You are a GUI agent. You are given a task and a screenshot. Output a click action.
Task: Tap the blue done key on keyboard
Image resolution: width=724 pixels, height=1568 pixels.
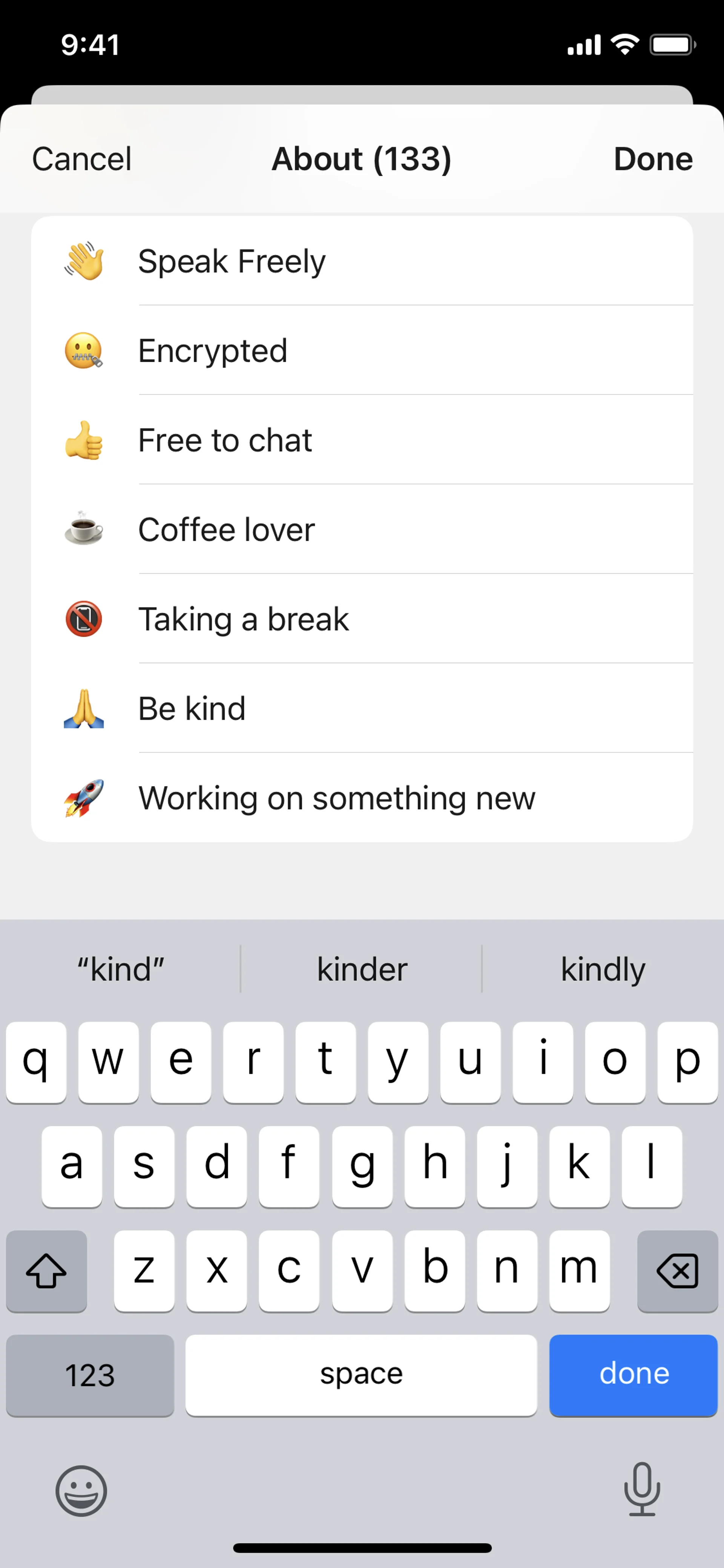pos(633,1374)
